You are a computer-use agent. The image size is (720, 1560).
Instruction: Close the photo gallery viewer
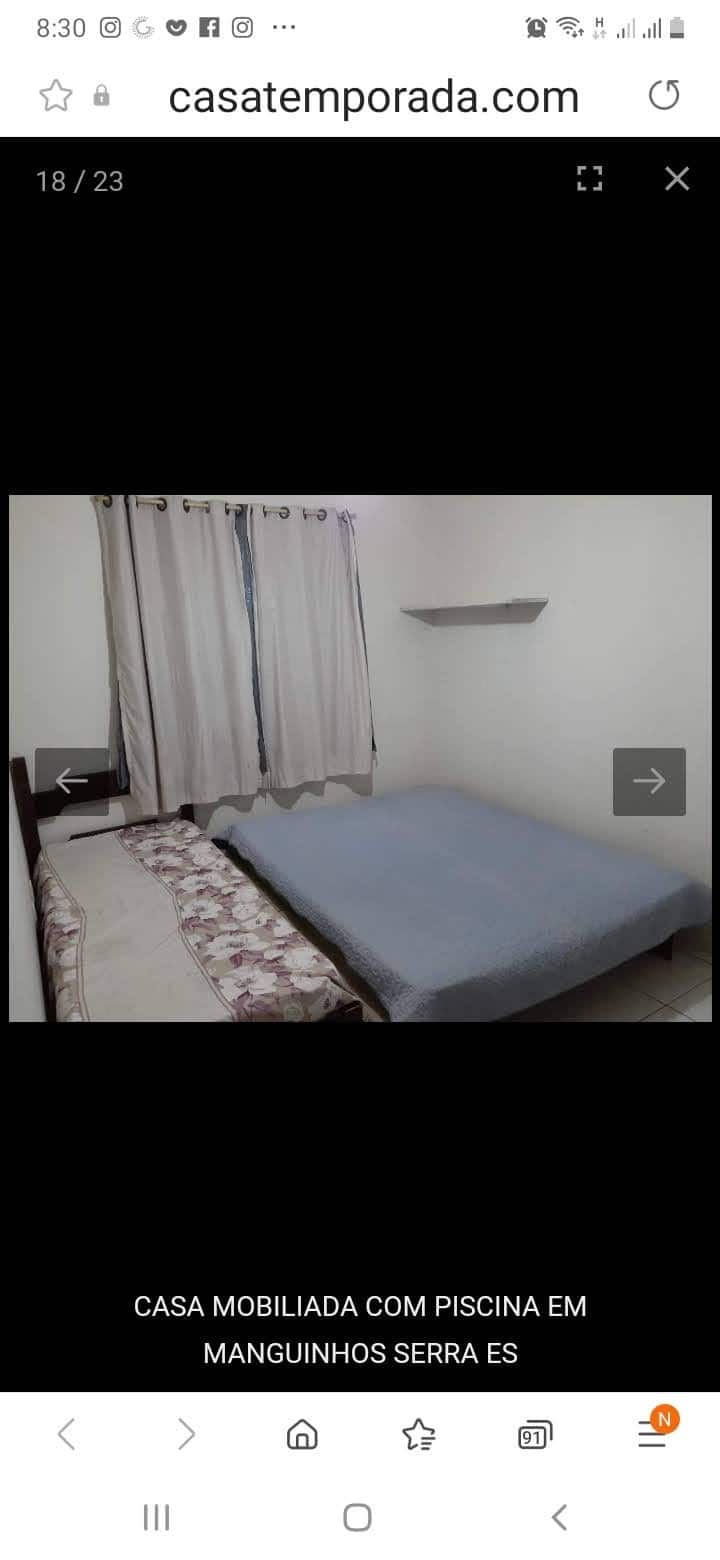[677, 179]
